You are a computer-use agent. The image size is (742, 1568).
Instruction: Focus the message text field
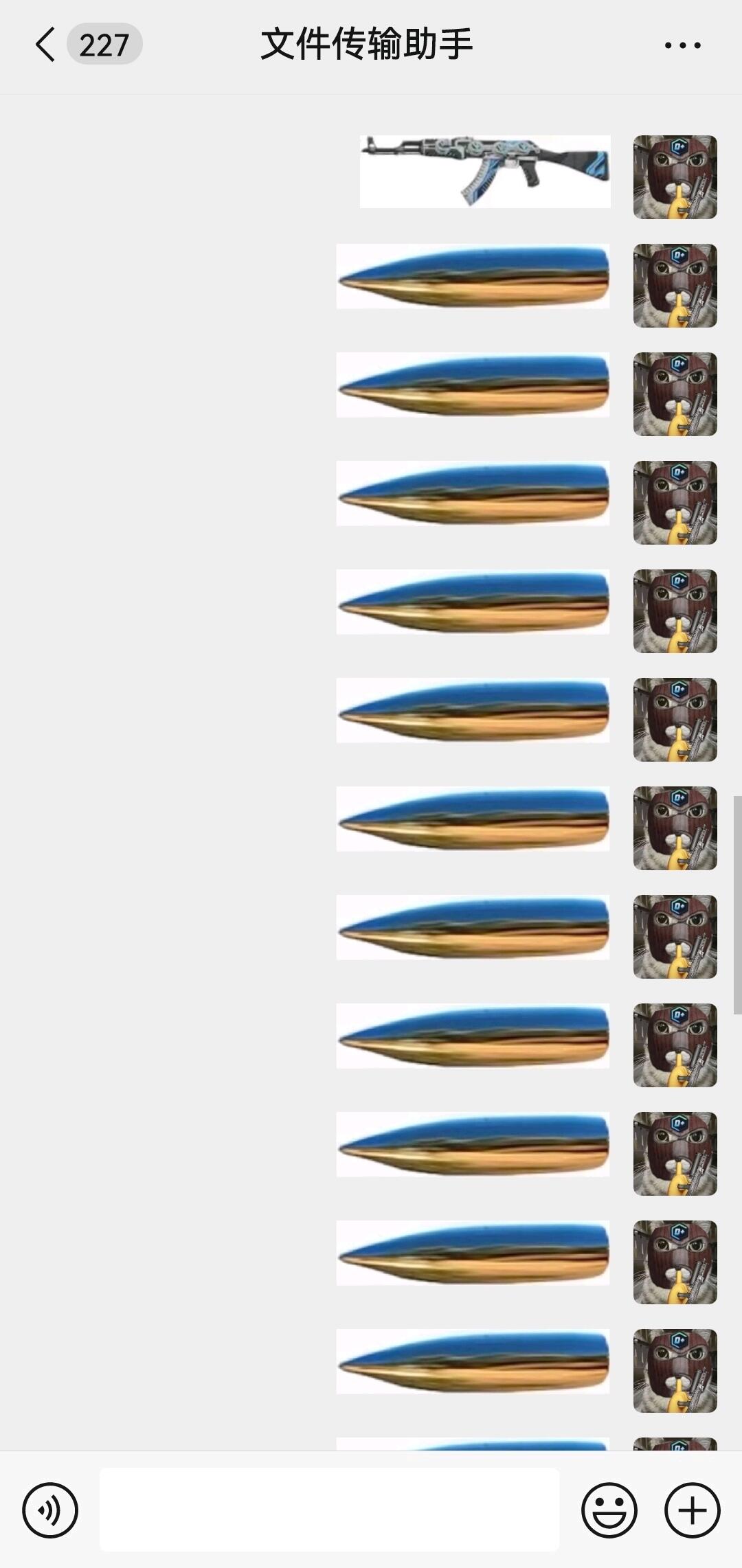[x=330, y=1510]
